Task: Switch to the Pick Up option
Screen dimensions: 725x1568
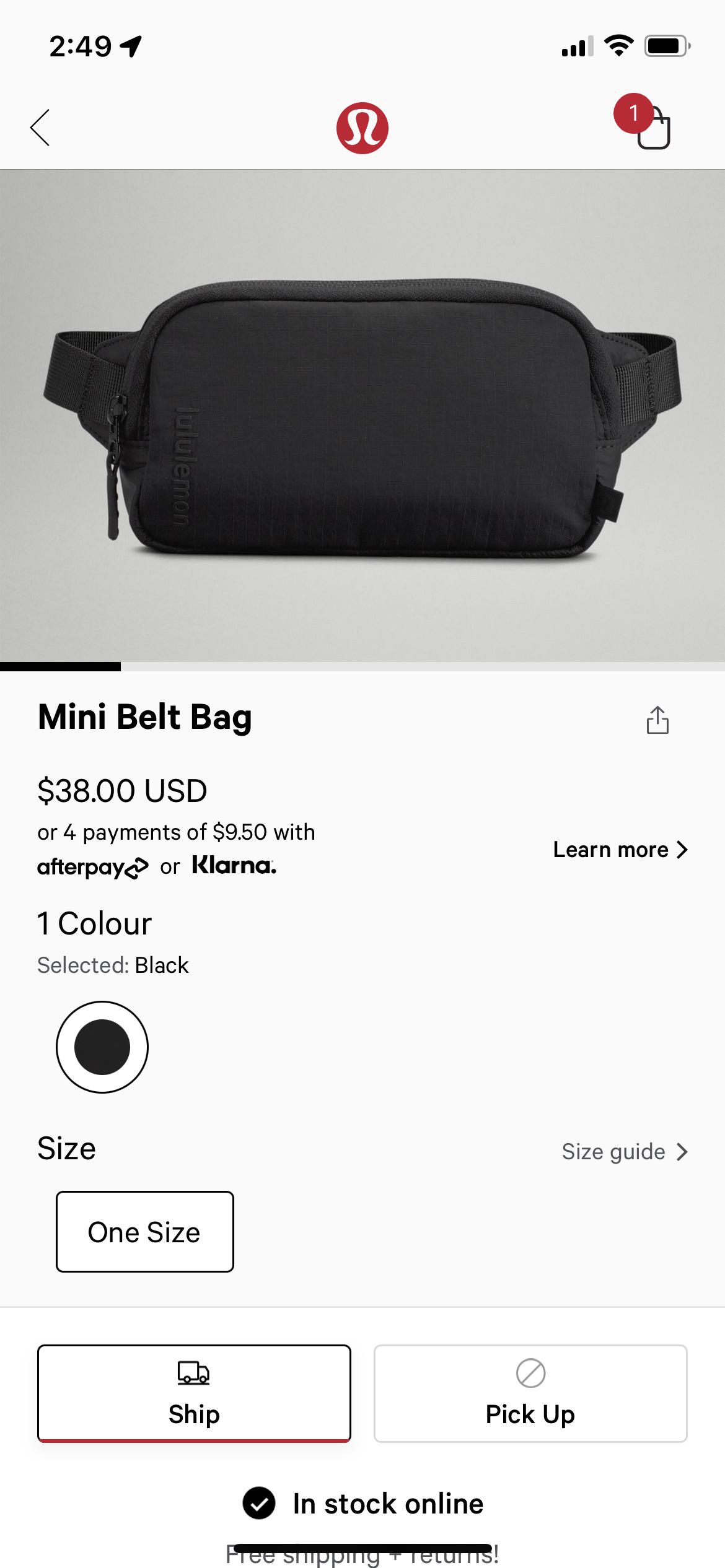Action: click(530, 1393)
